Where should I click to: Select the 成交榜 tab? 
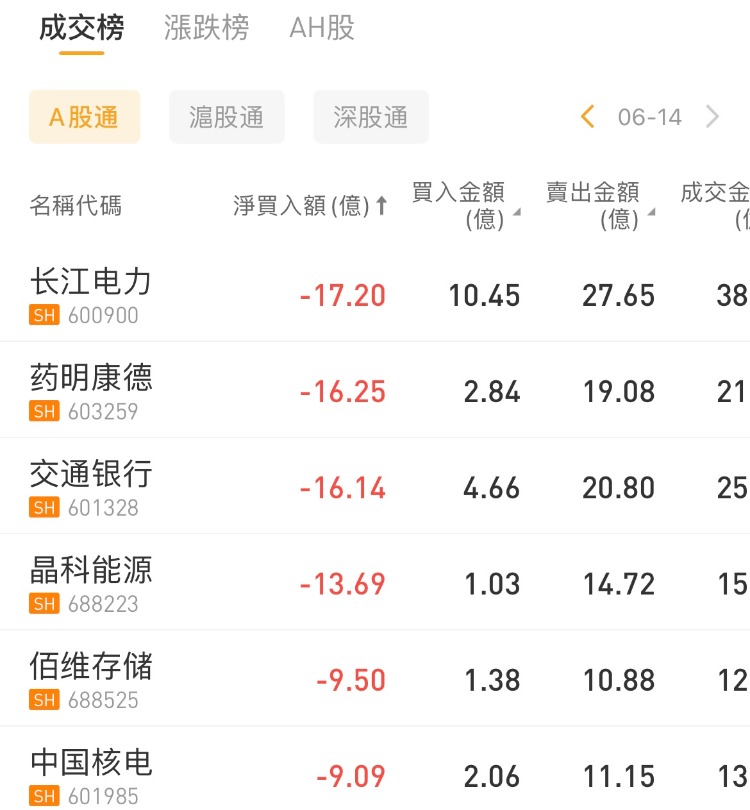pos(81,28)
